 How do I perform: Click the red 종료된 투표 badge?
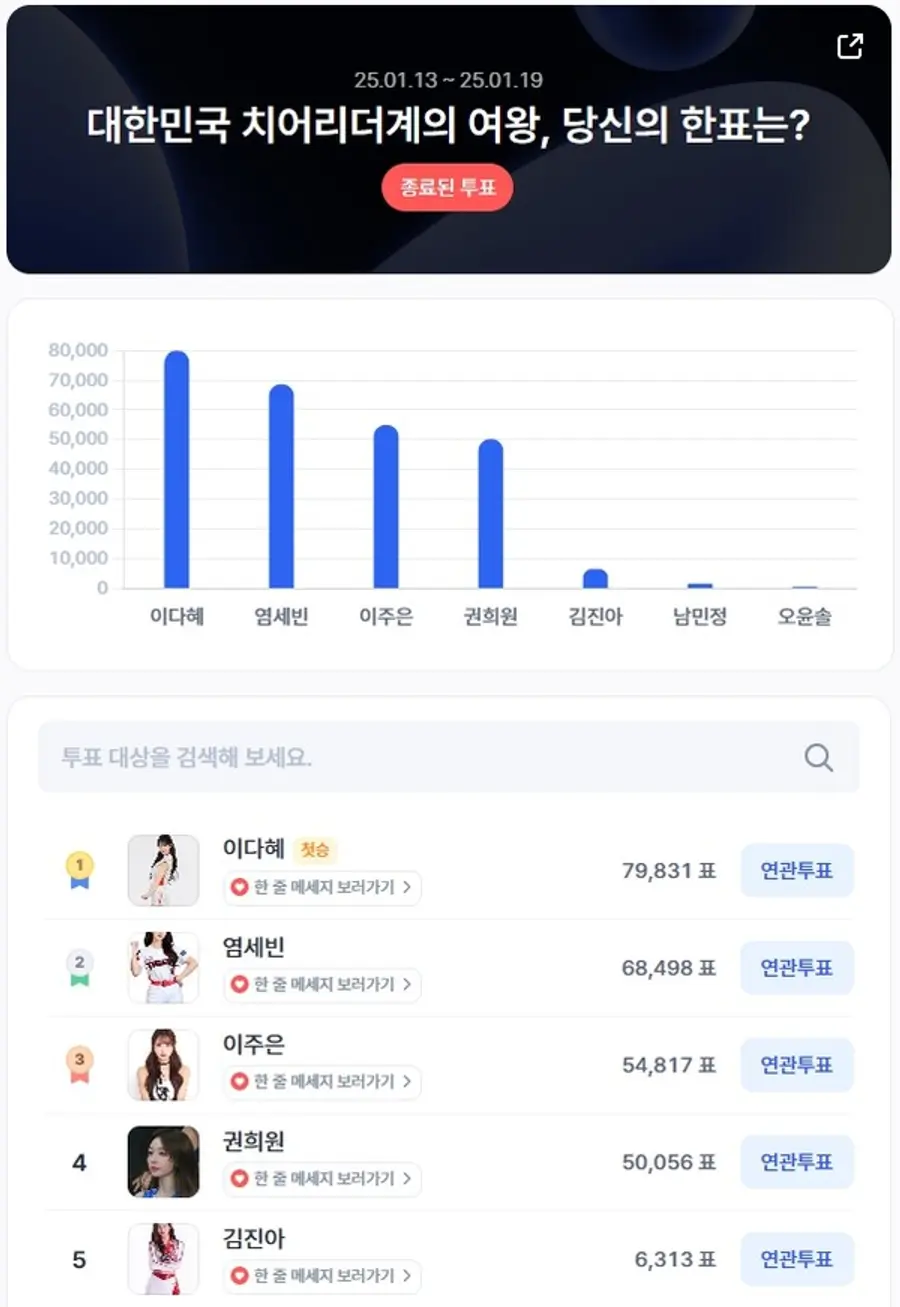(450, 188)
